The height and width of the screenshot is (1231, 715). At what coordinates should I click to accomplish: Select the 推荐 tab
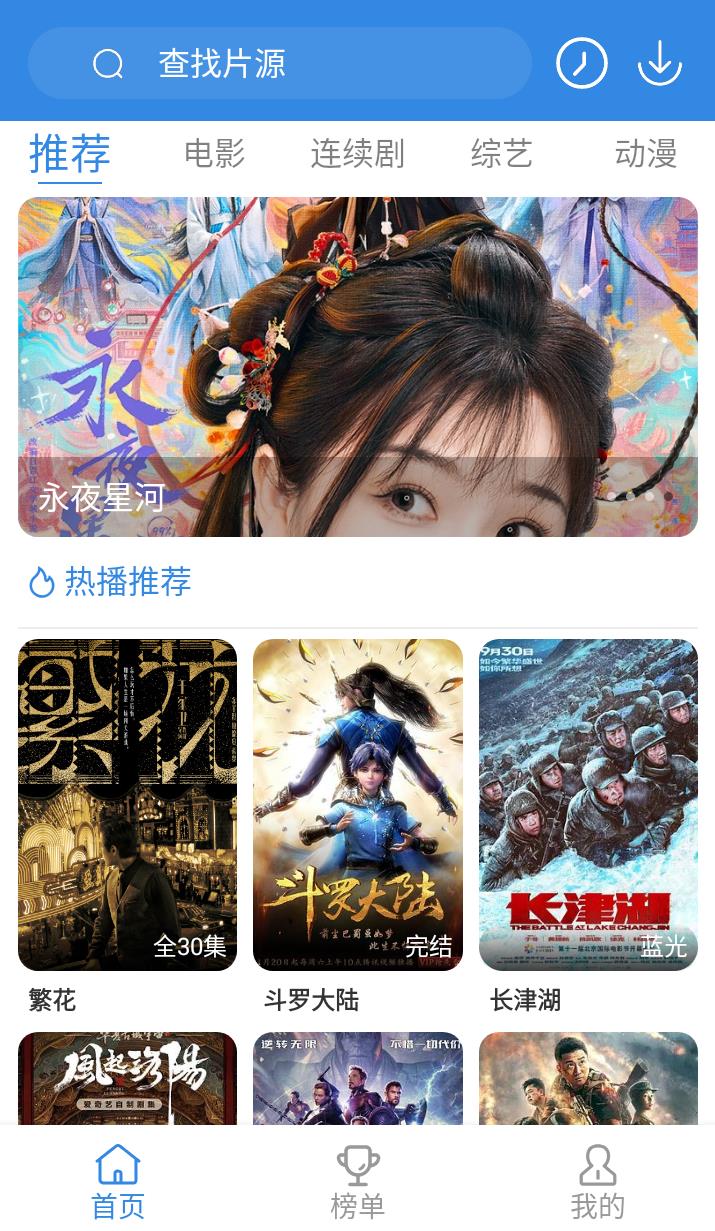69,154
